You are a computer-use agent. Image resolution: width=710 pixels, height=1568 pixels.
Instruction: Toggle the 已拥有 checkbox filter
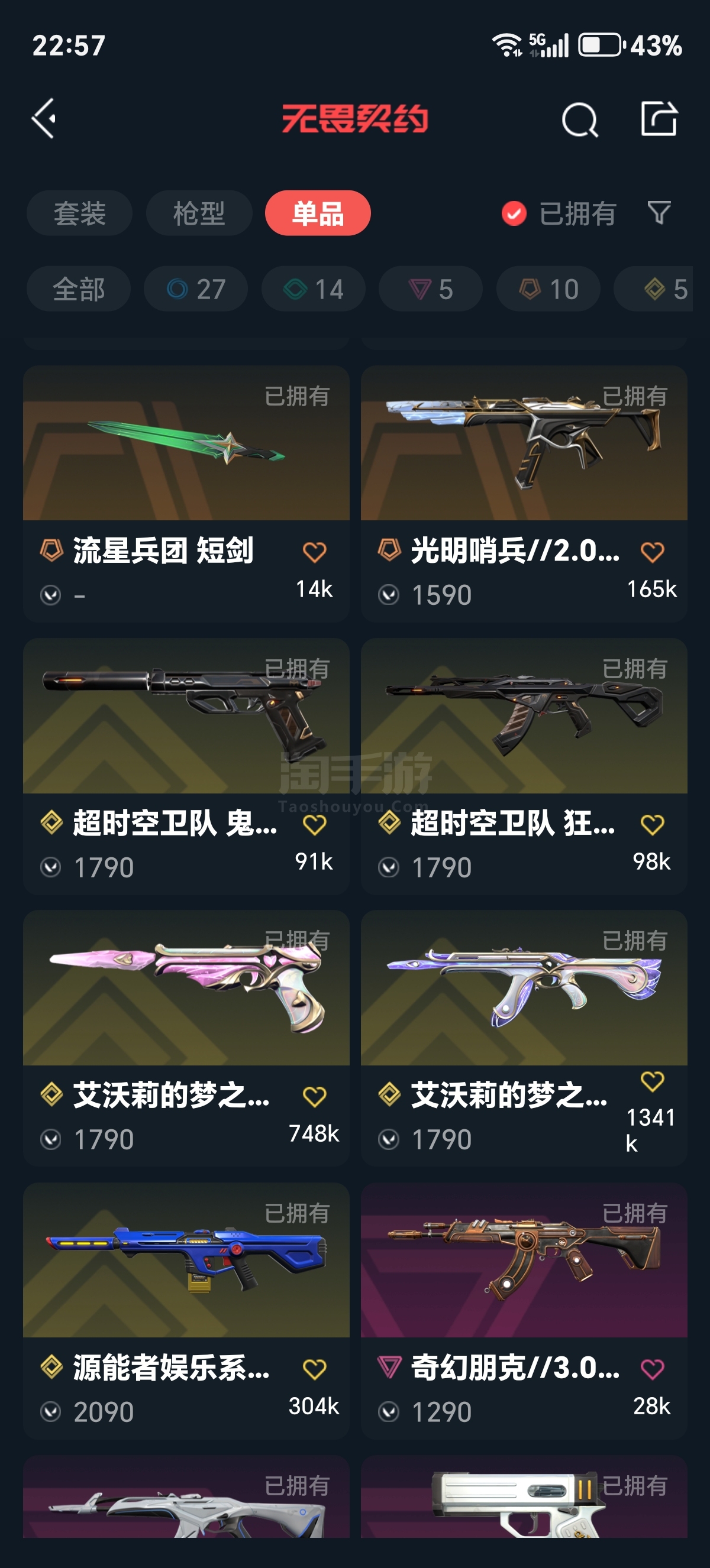pos(559,213)
